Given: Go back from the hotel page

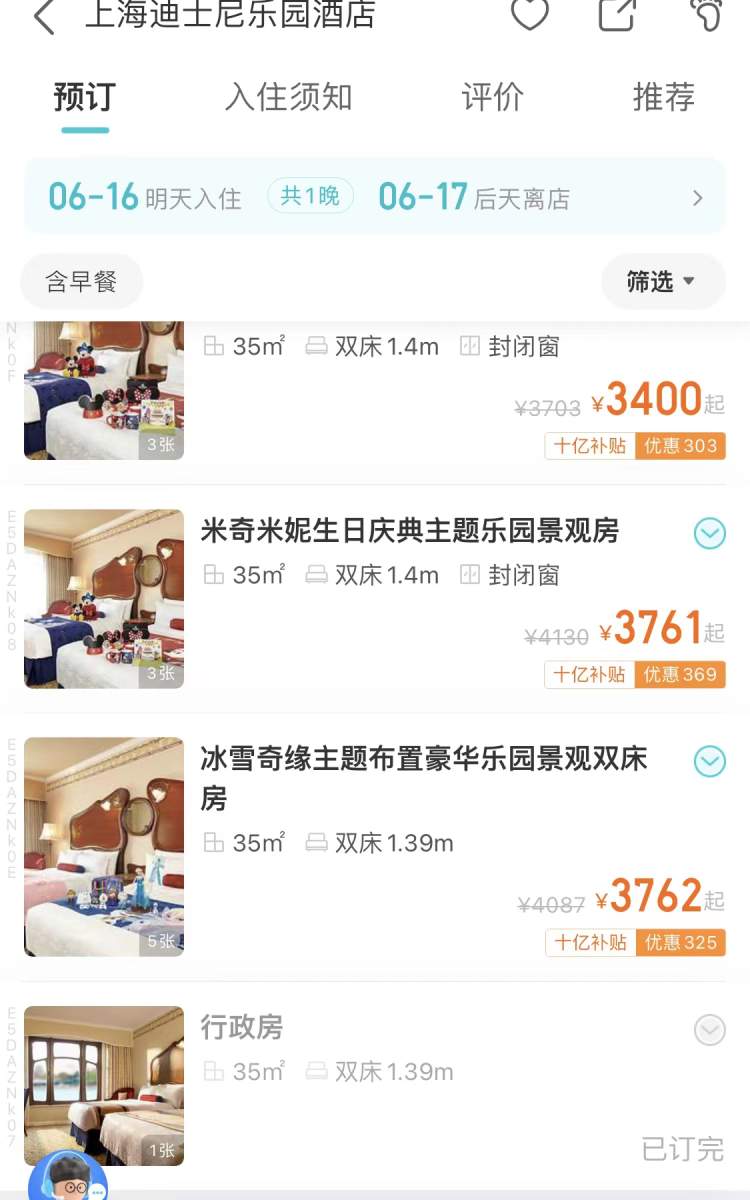Looking at the screenshot, I should tap(44, 17).
